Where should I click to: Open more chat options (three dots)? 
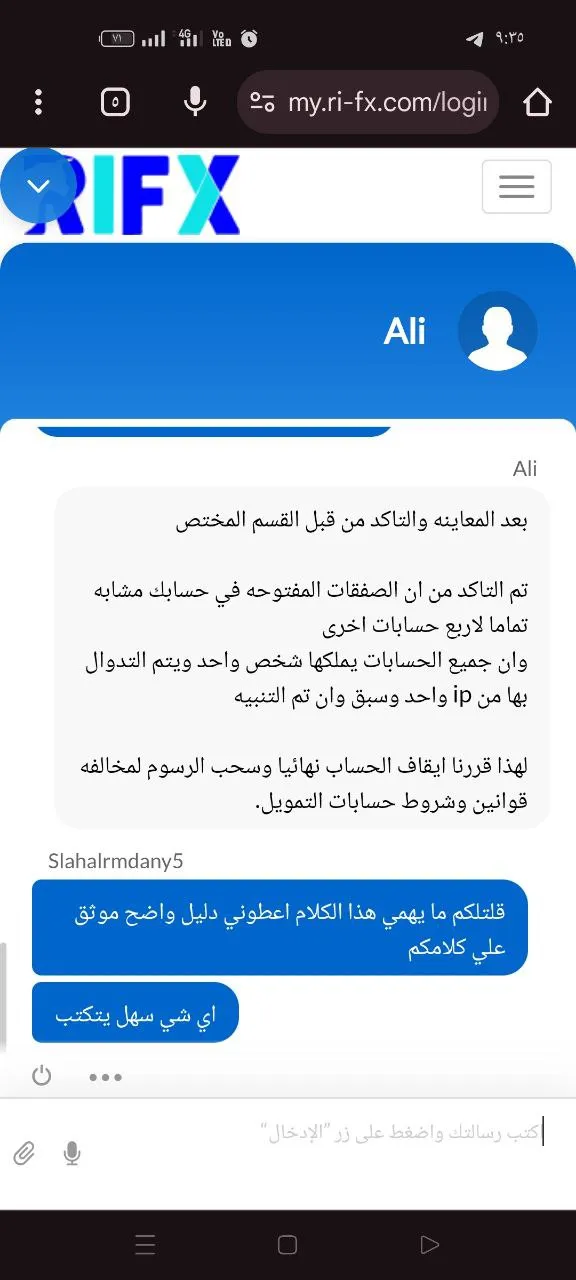(105, 1077)
